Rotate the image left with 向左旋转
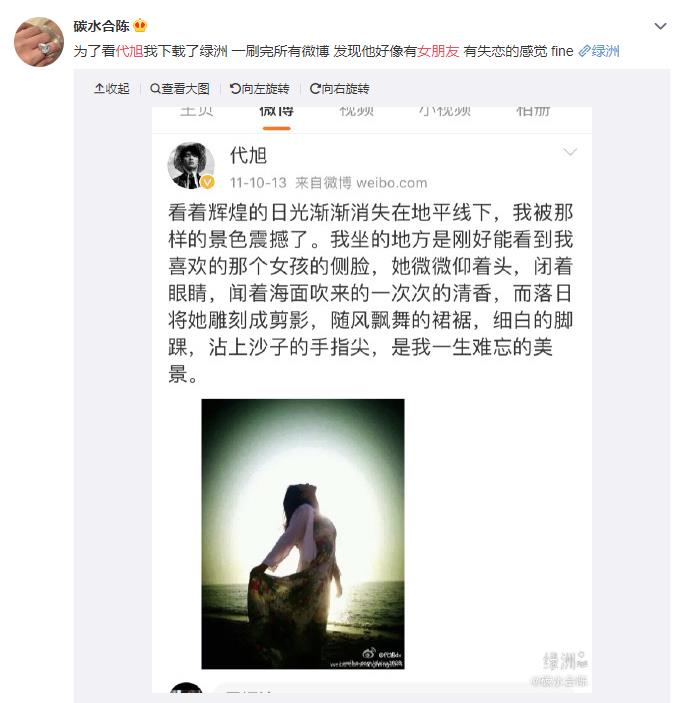Image resolution: width=681 pixels, height=703 pixels. [x=259, y=89]
